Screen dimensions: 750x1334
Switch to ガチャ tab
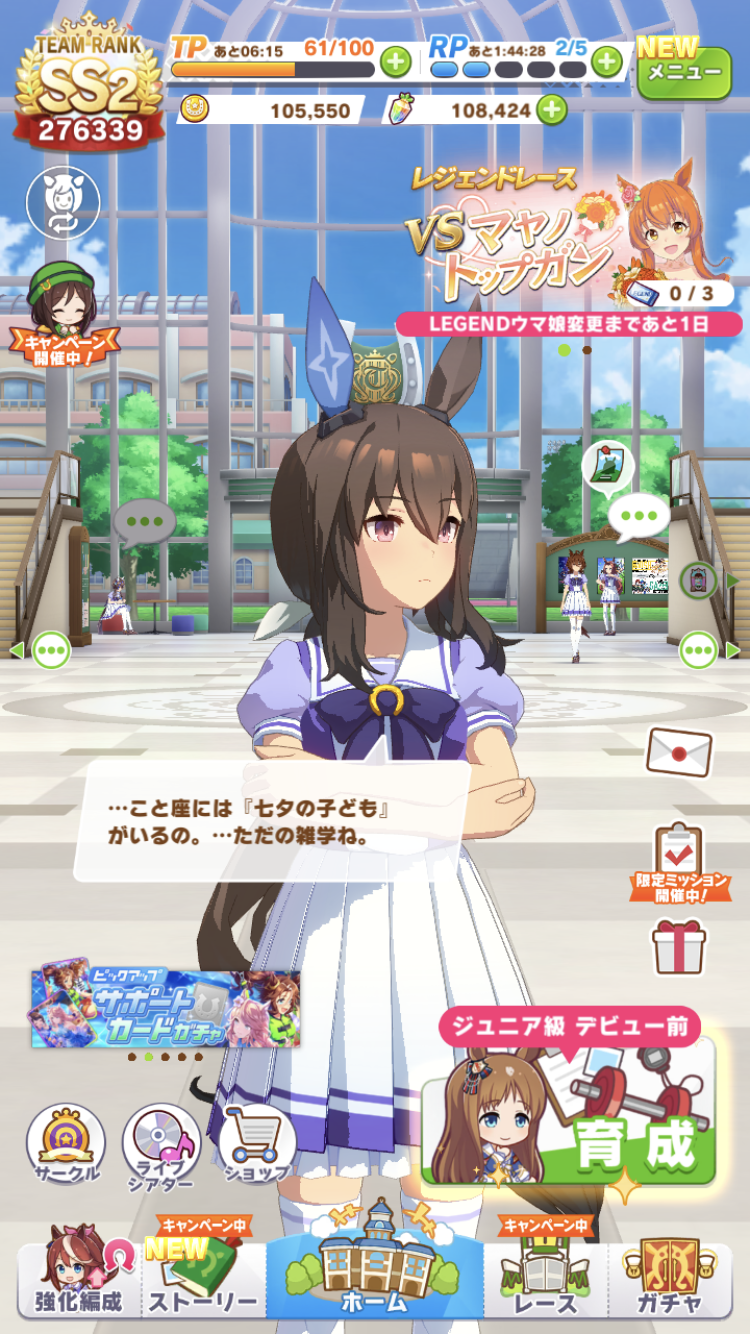click(x=670, y=1280)
